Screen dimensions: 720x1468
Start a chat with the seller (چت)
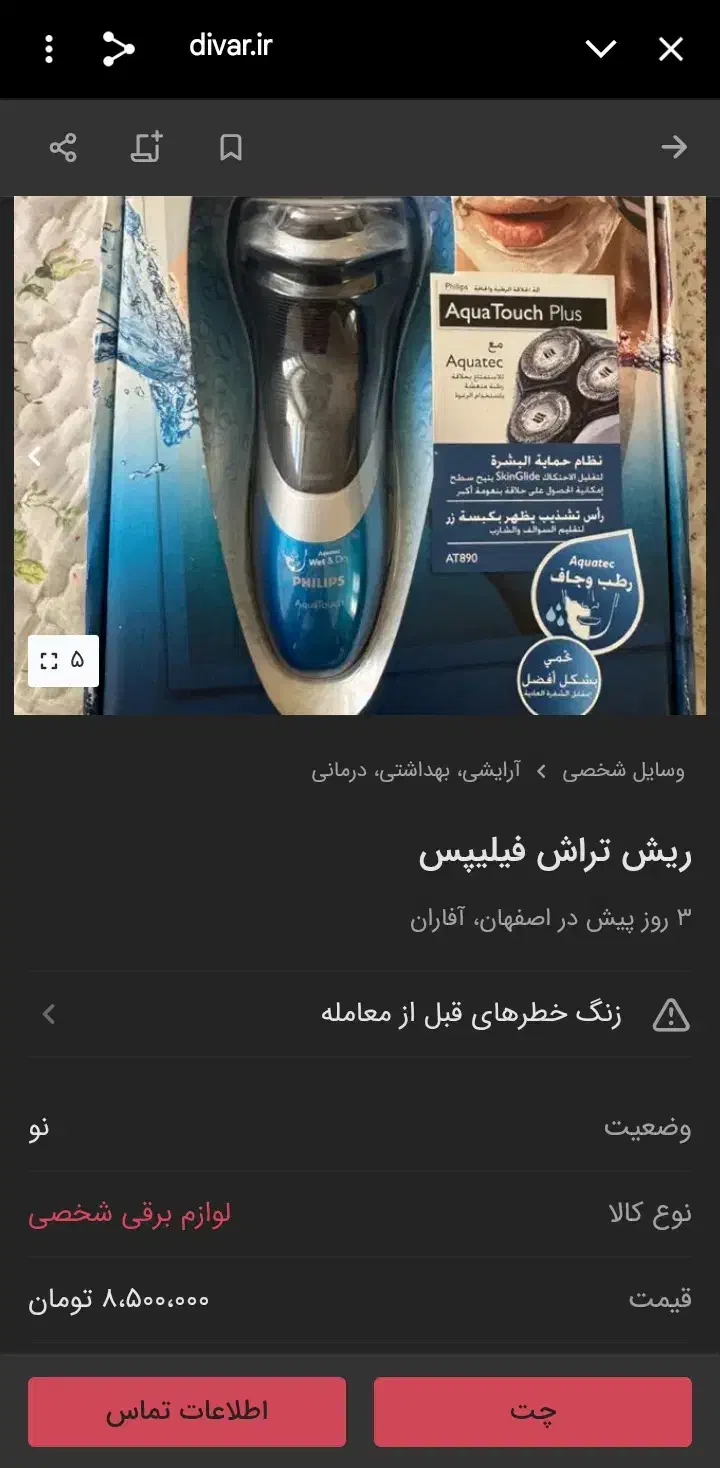[x=532, y=1411]
